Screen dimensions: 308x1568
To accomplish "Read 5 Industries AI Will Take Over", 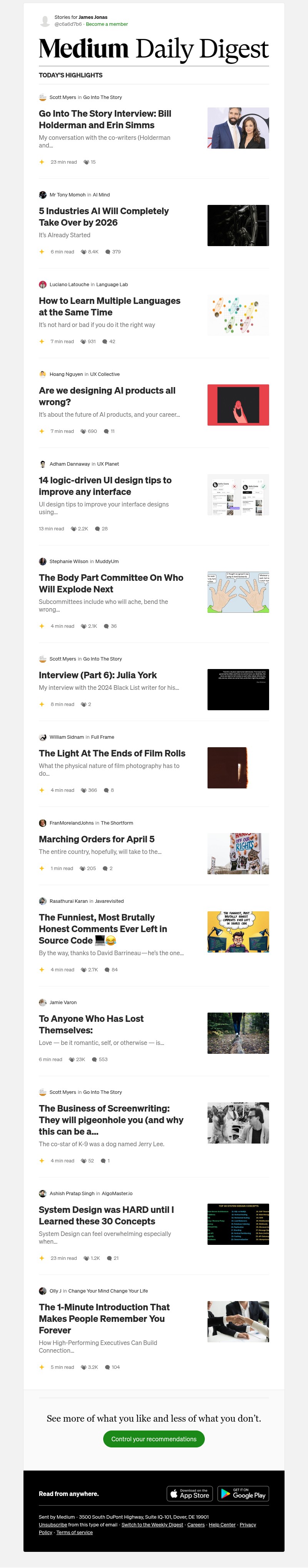I will 104,217.
